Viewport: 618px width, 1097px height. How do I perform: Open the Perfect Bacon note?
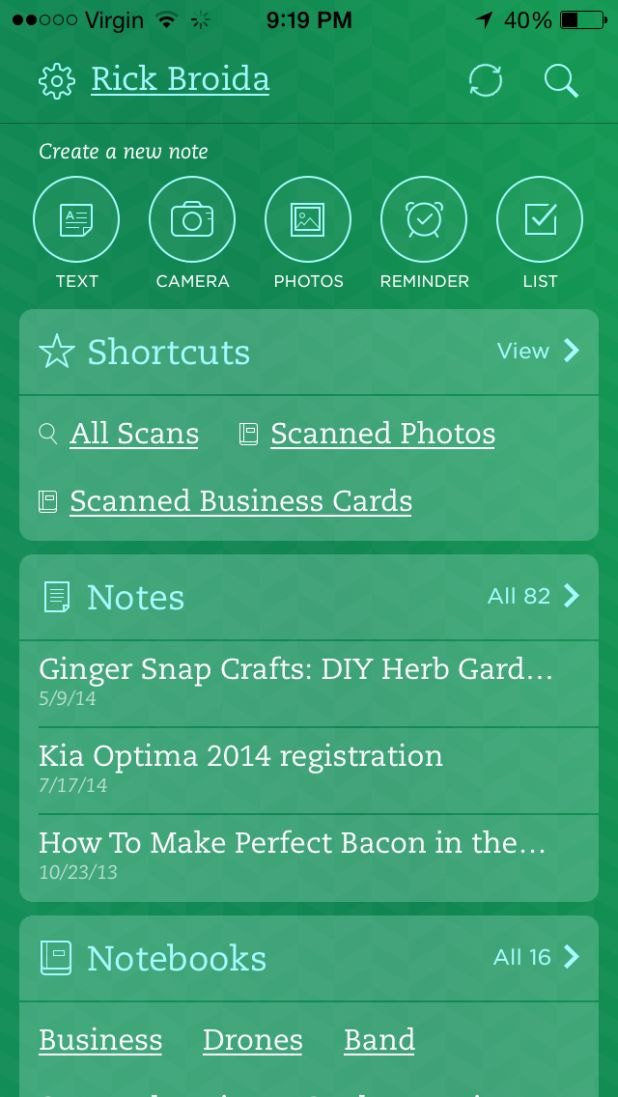pos(309,857)
